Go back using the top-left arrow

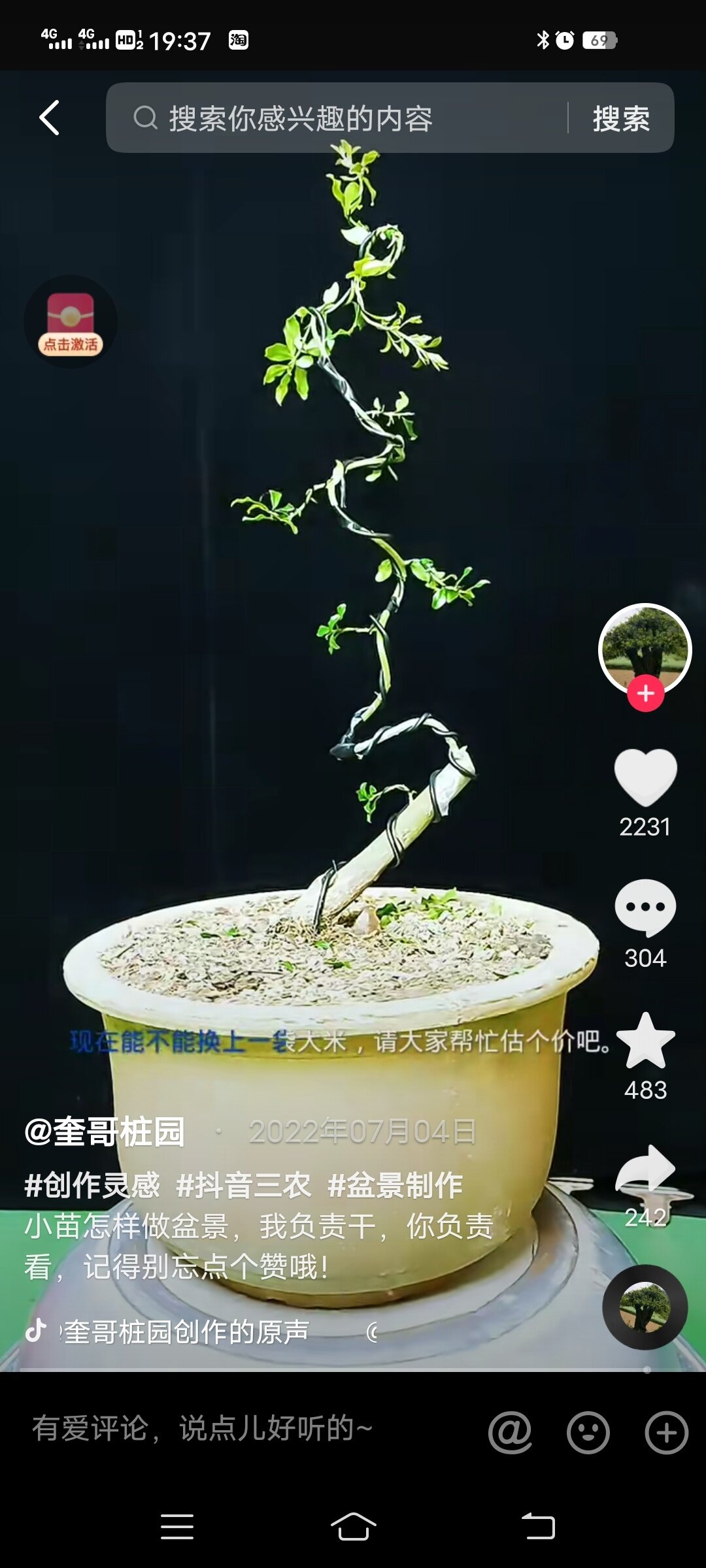click(x=50, y=118)
